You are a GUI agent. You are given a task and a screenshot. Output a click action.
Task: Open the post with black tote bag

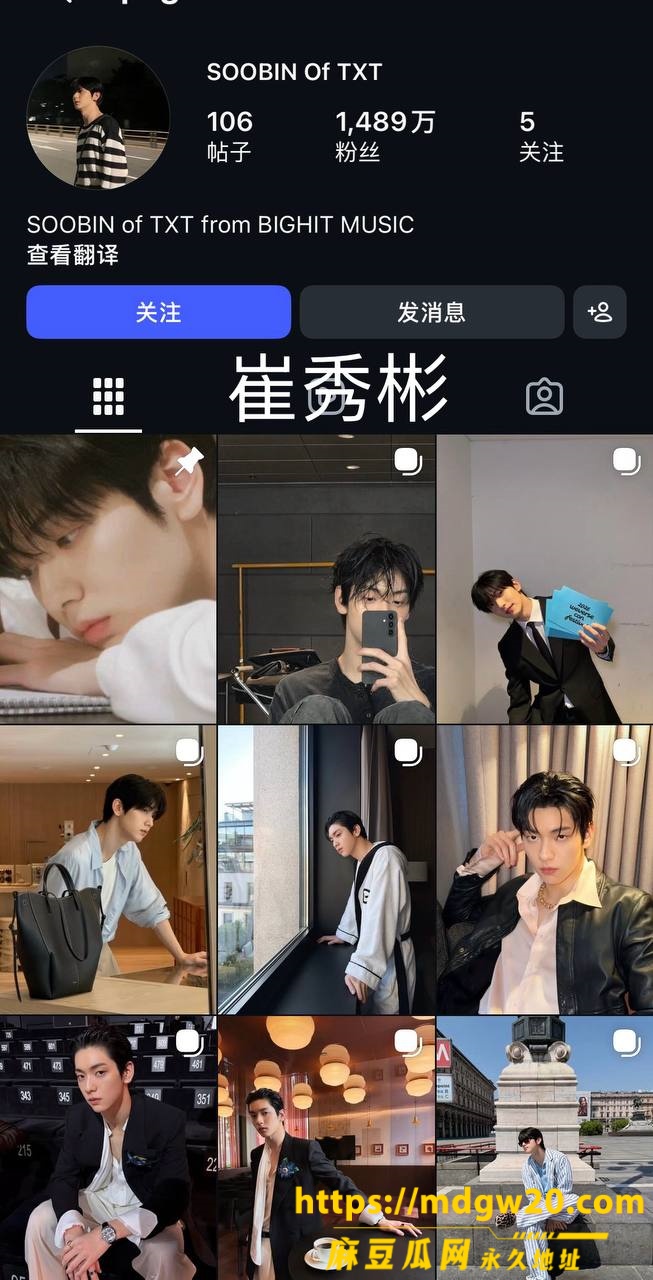(108, 870)
